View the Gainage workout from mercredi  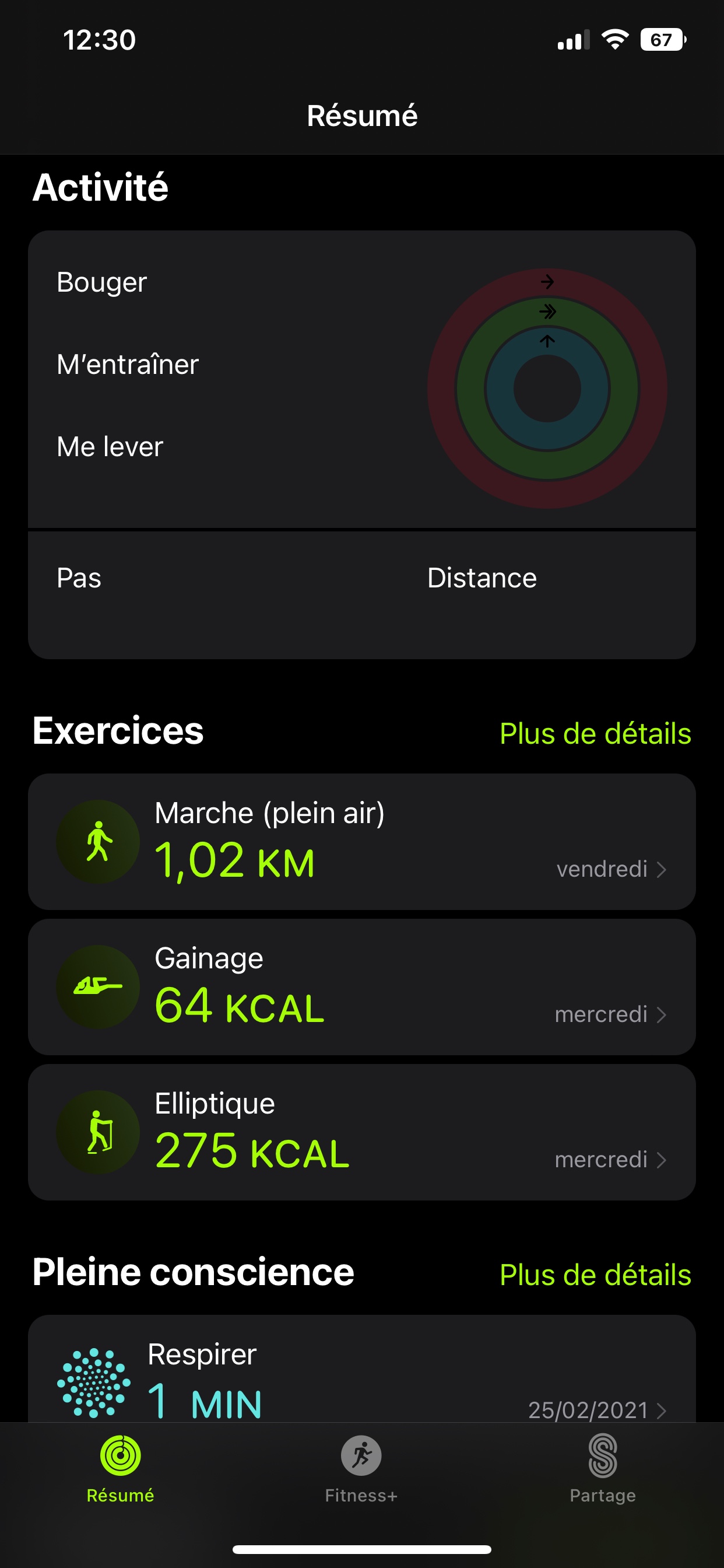pos(361,986)
